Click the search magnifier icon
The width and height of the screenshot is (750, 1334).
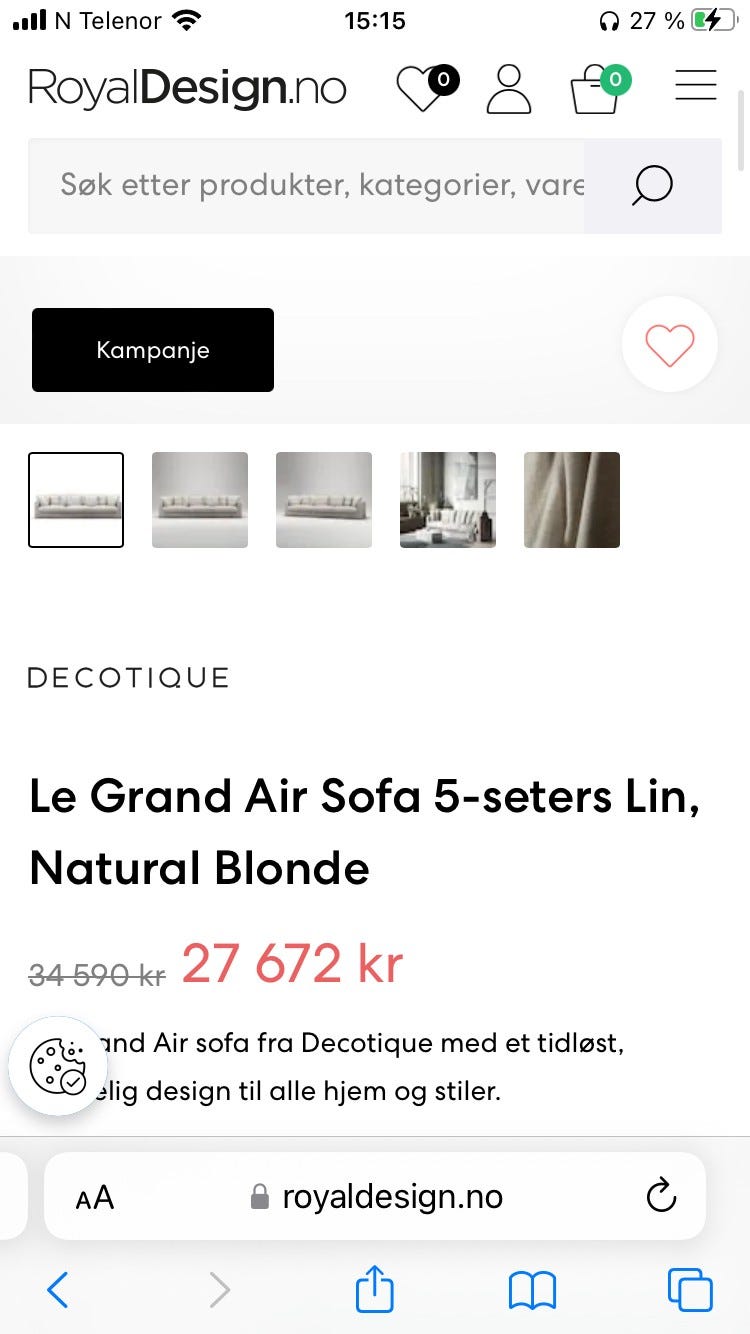[x=652, y=186]
